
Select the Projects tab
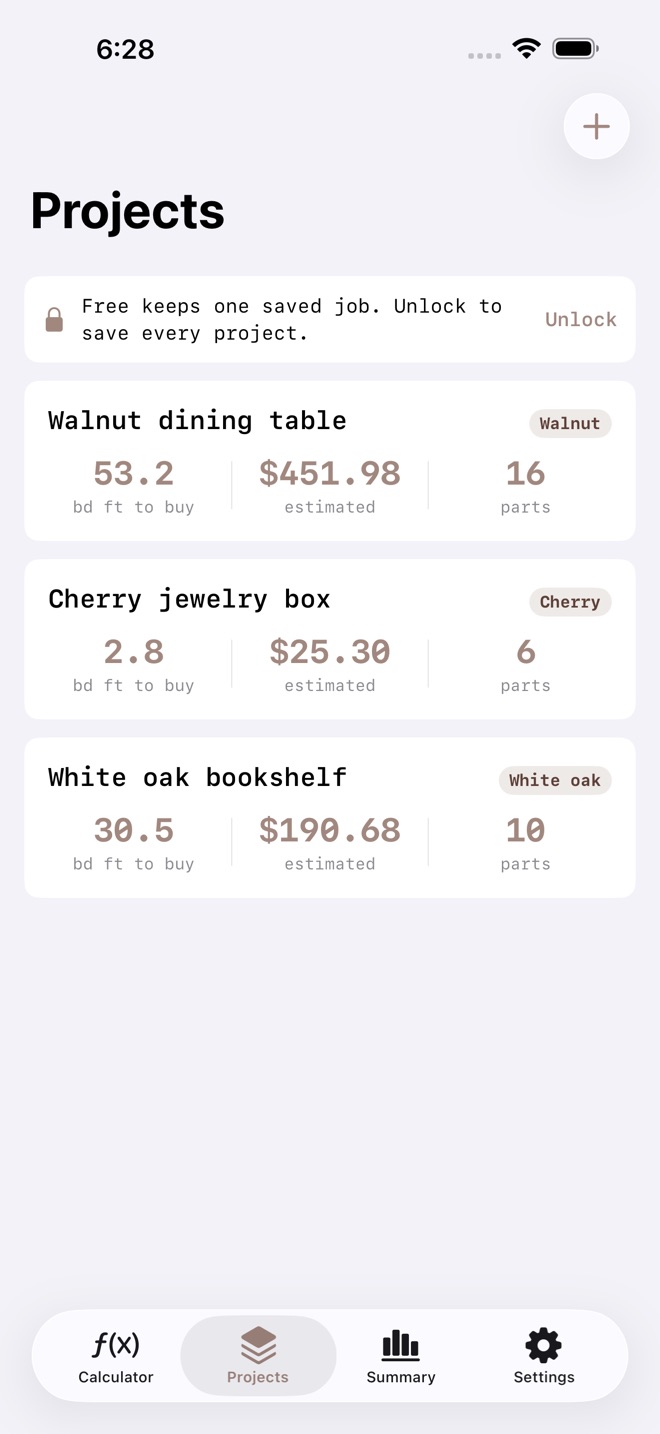[x=258, y=1356]
